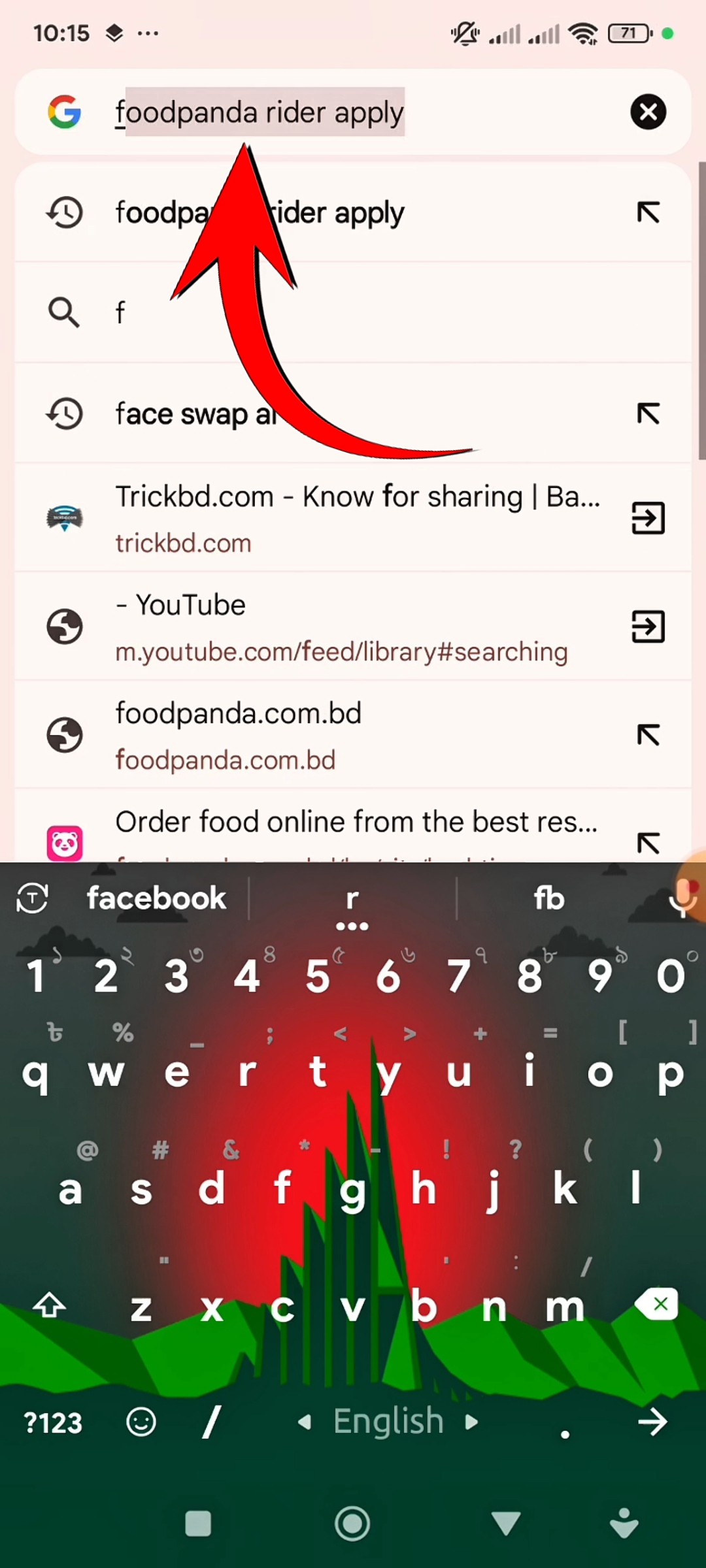Pick the 'fb' keyboard suggestion

click(x=548, y=899)
